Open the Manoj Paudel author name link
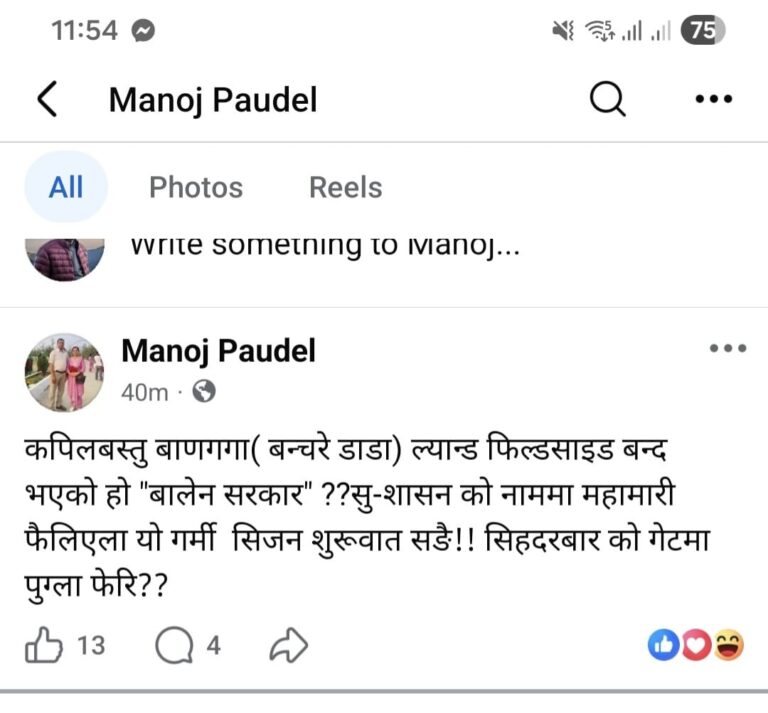768x713 pixels. pyautogui.click(x=218, y=351)
